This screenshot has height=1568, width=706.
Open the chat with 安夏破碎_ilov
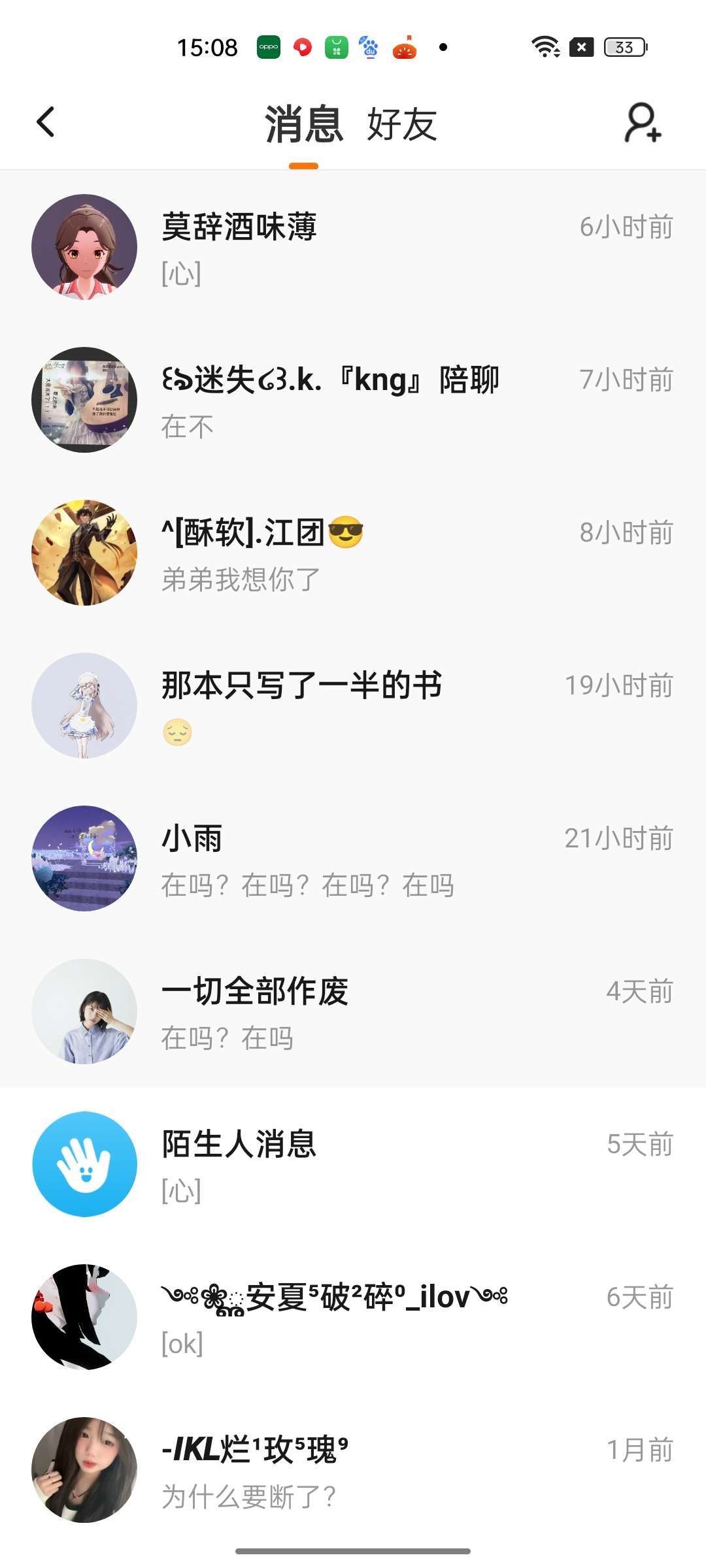coord(353,1318)
